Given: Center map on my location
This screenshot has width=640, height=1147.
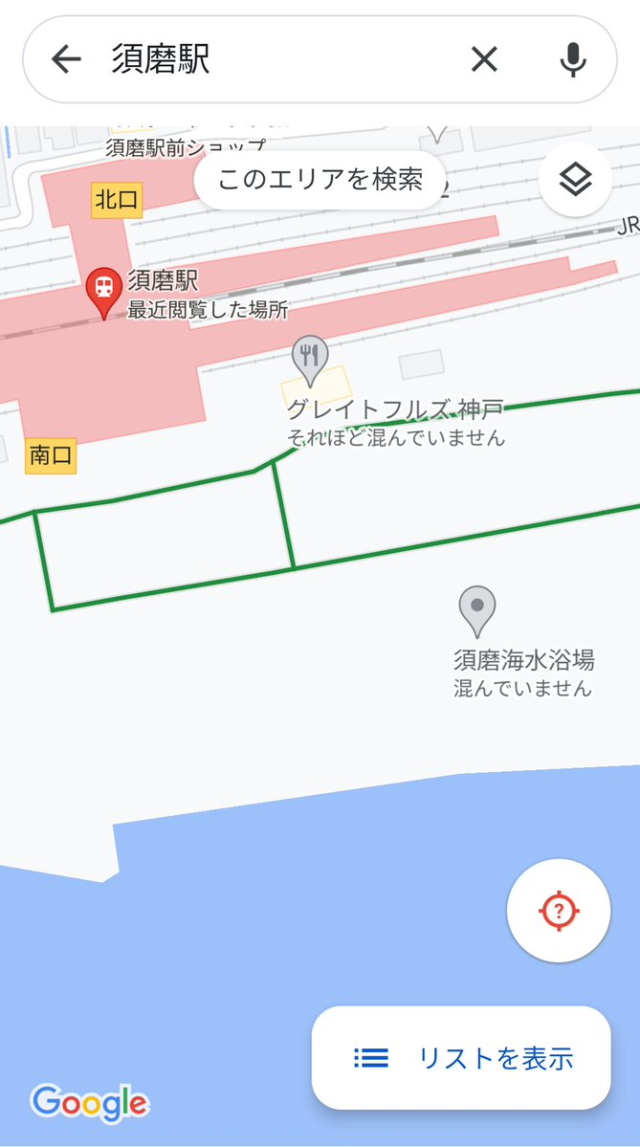Looking at the screenshot, I should tap(559, 910).
